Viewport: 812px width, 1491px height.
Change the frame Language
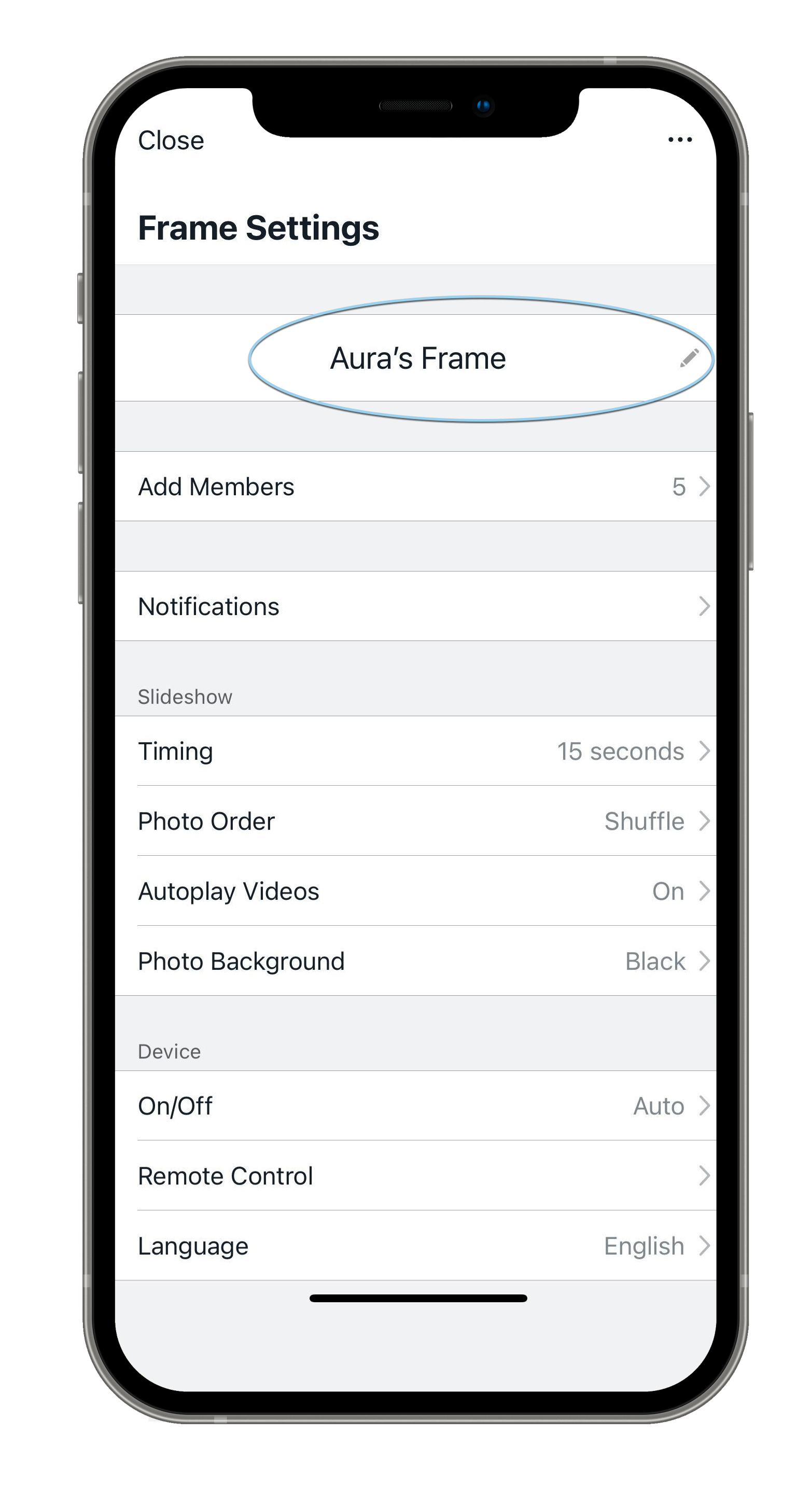tap(415, 1246)
